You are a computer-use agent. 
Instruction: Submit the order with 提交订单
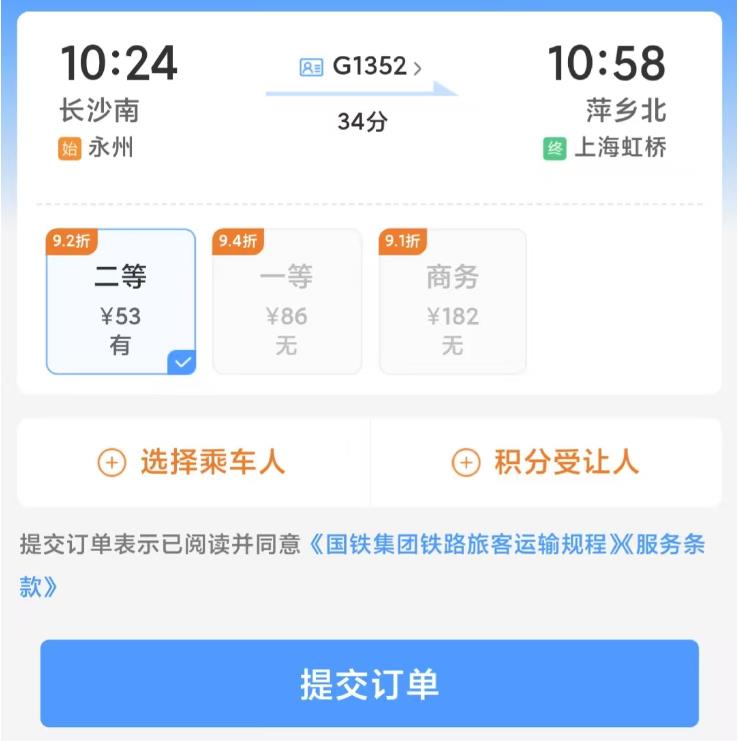(x=369, y=684)
